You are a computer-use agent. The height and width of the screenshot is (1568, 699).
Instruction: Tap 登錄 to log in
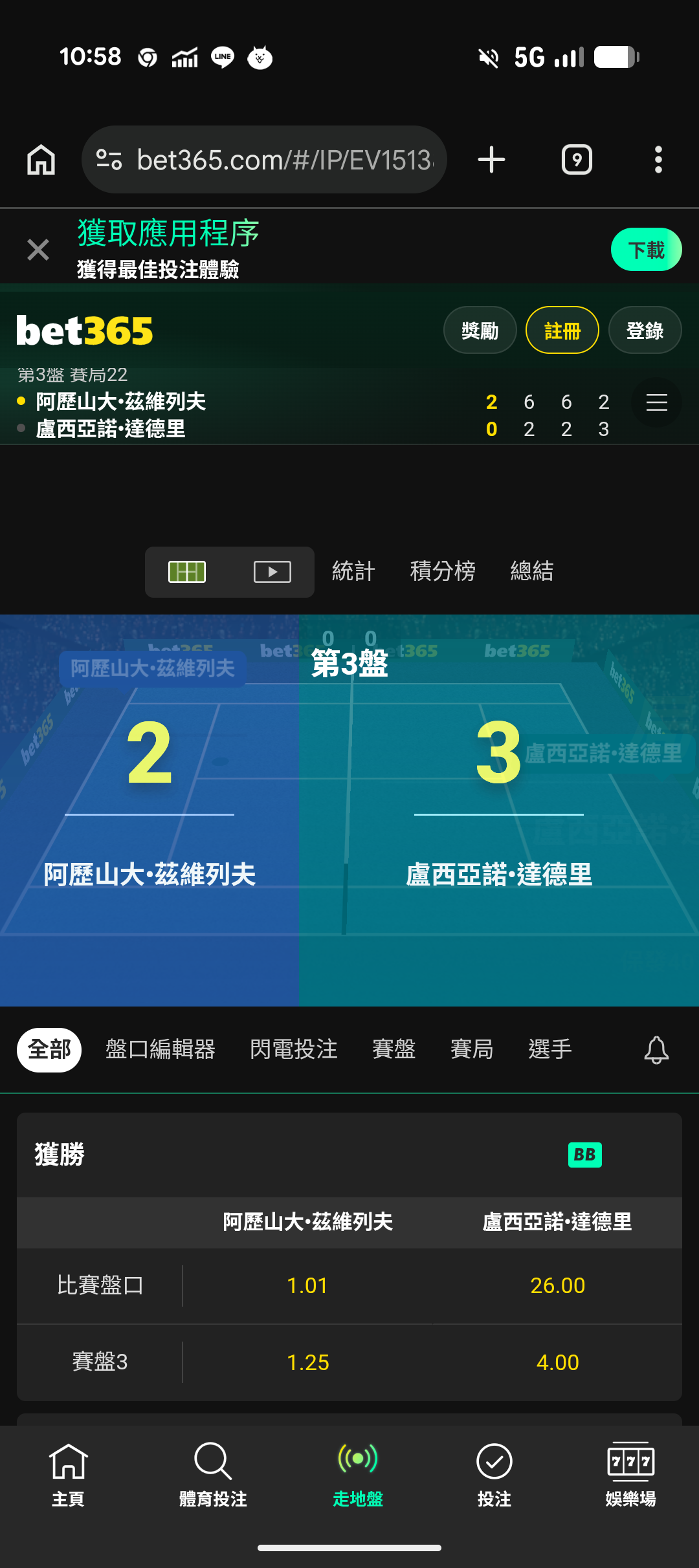(x=645, y=331)
